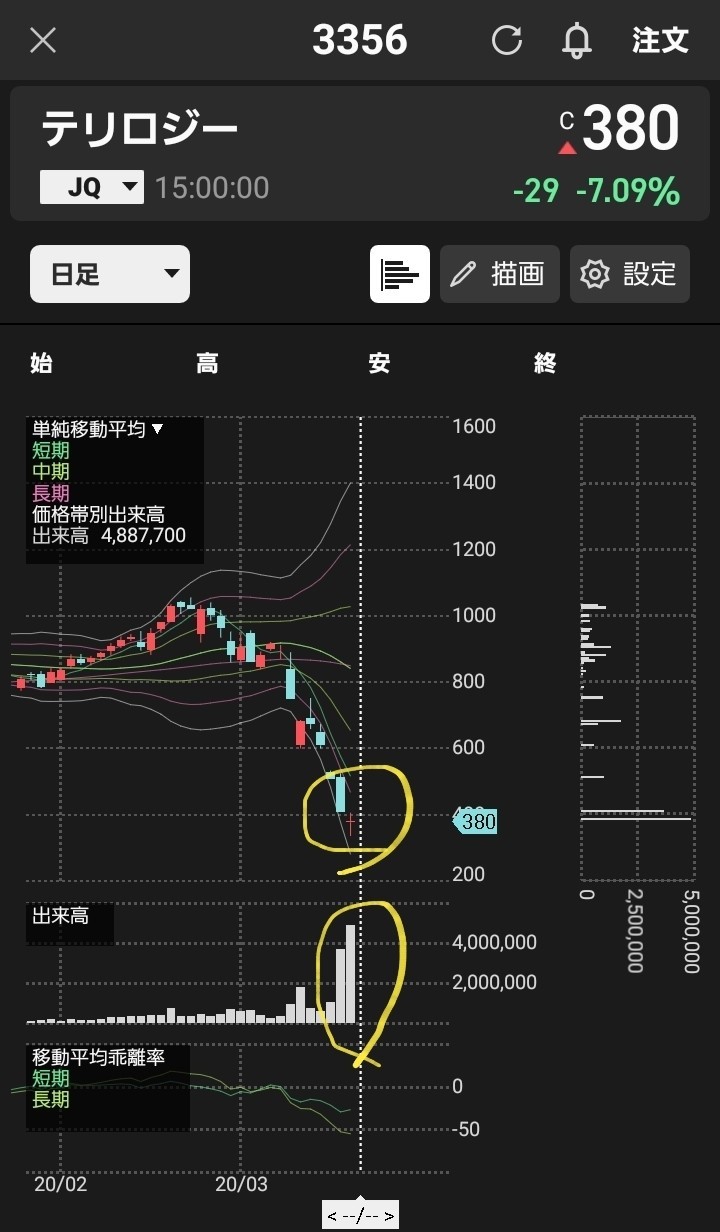Open the price alert bell
The image size is (720, 1232).
pyautogui.click(x=577, y=40)
